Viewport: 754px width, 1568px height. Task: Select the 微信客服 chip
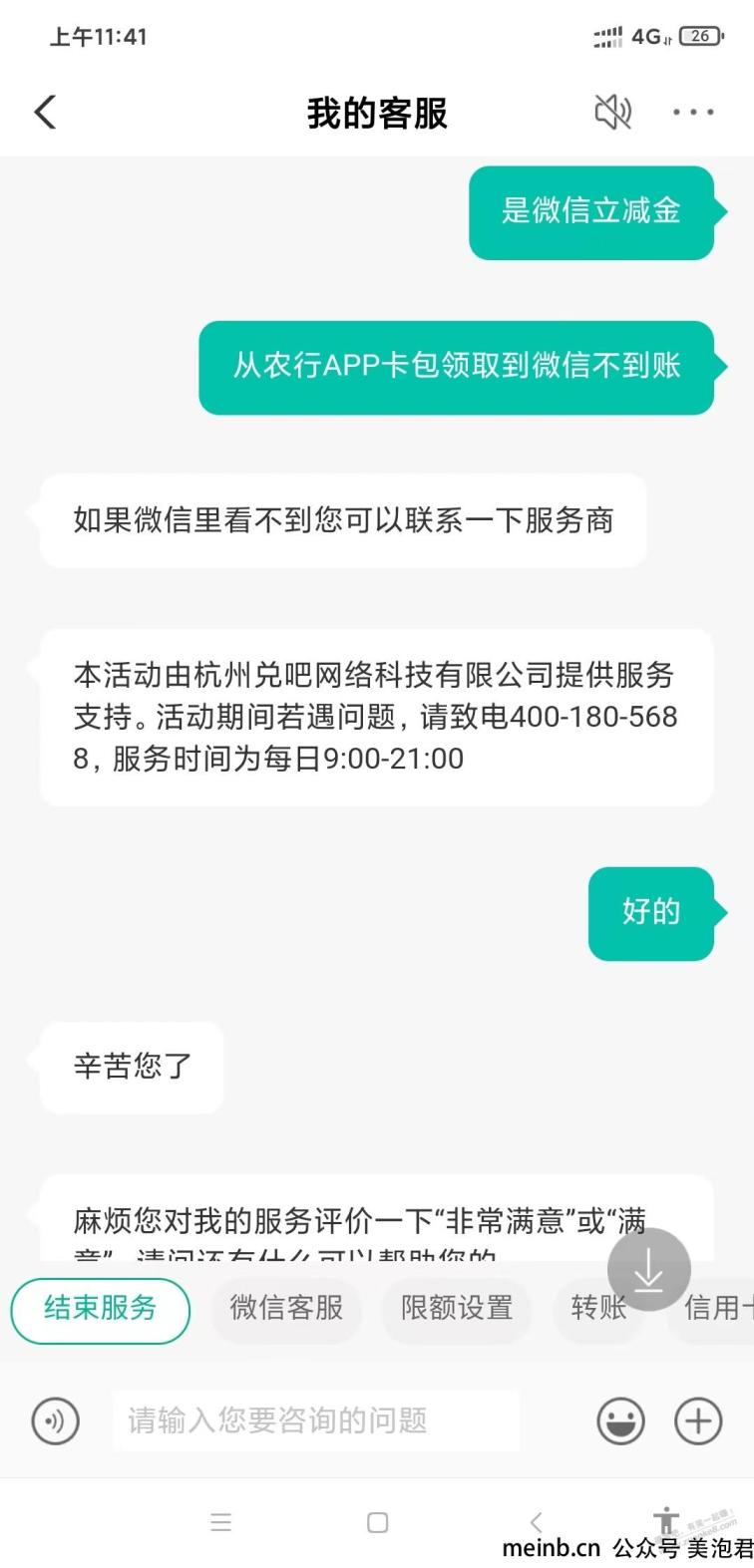(286, 1308)
